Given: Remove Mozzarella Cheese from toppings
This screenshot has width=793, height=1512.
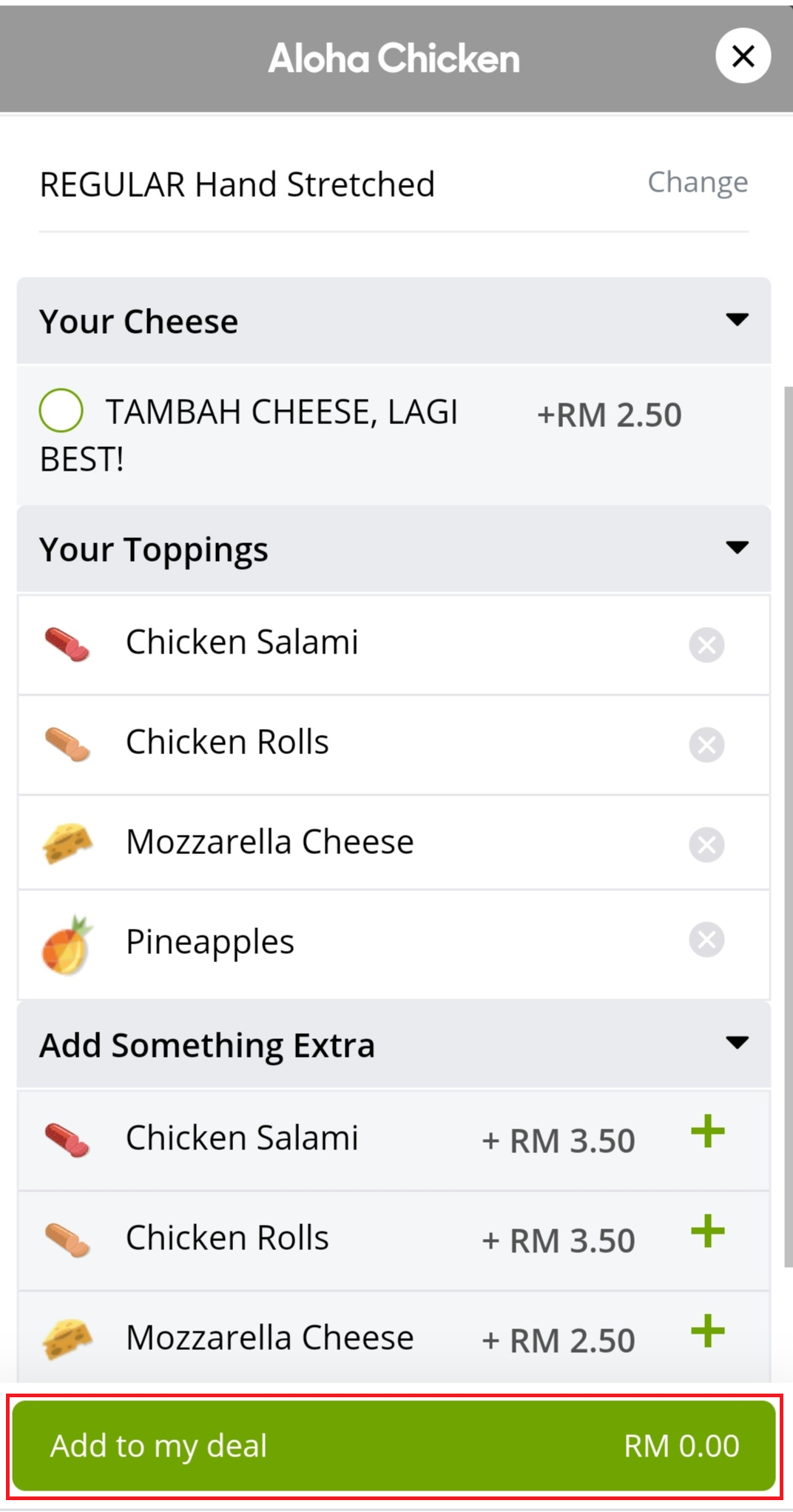Looking at the screenshot, I should [x=706, y=844].
